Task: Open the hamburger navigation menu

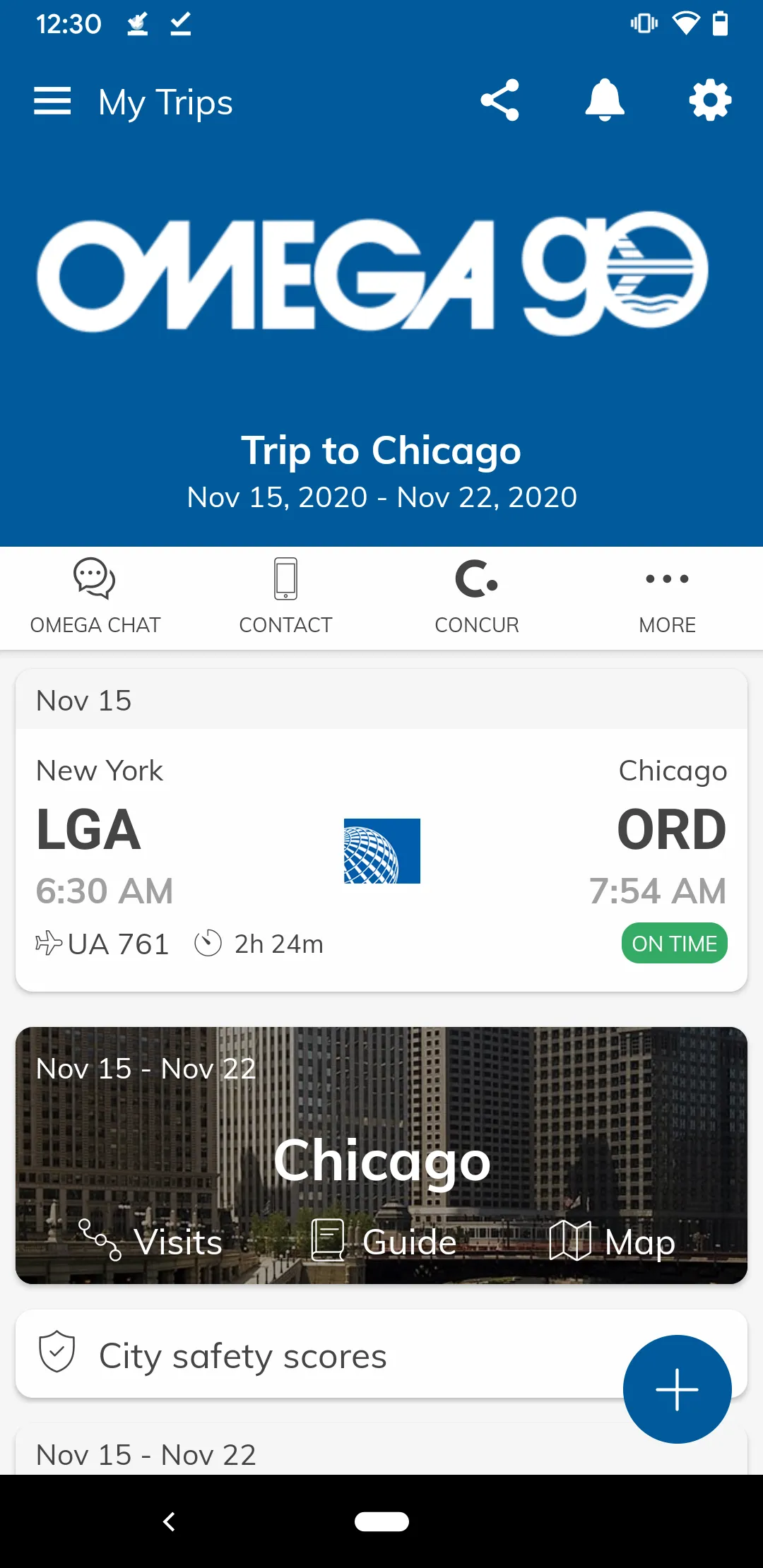Action: point(52,101)
